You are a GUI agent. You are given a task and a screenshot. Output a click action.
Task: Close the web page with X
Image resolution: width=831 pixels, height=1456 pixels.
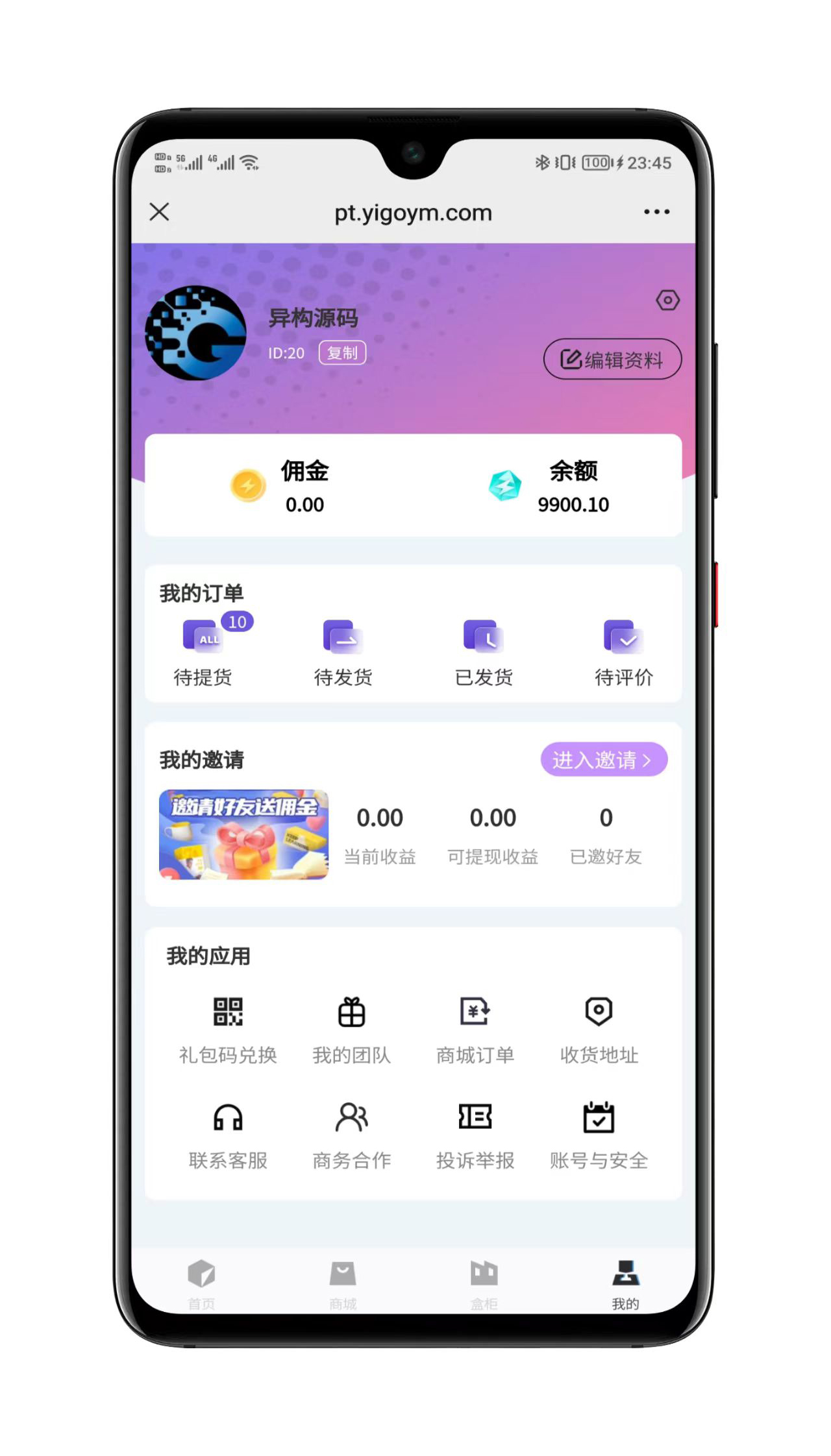click(x=159, y=212)
